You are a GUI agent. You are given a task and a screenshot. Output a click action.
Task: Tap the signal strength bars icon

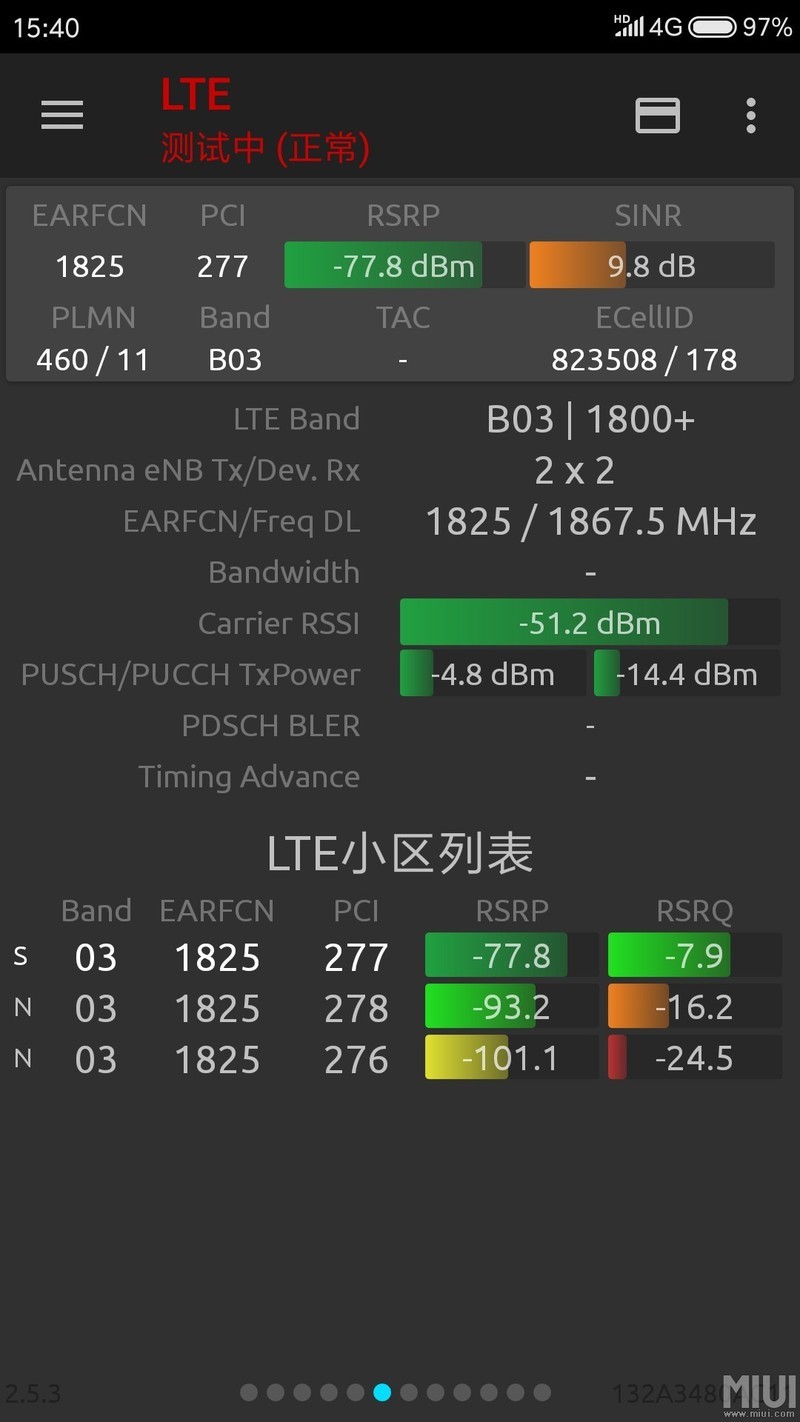632,27
